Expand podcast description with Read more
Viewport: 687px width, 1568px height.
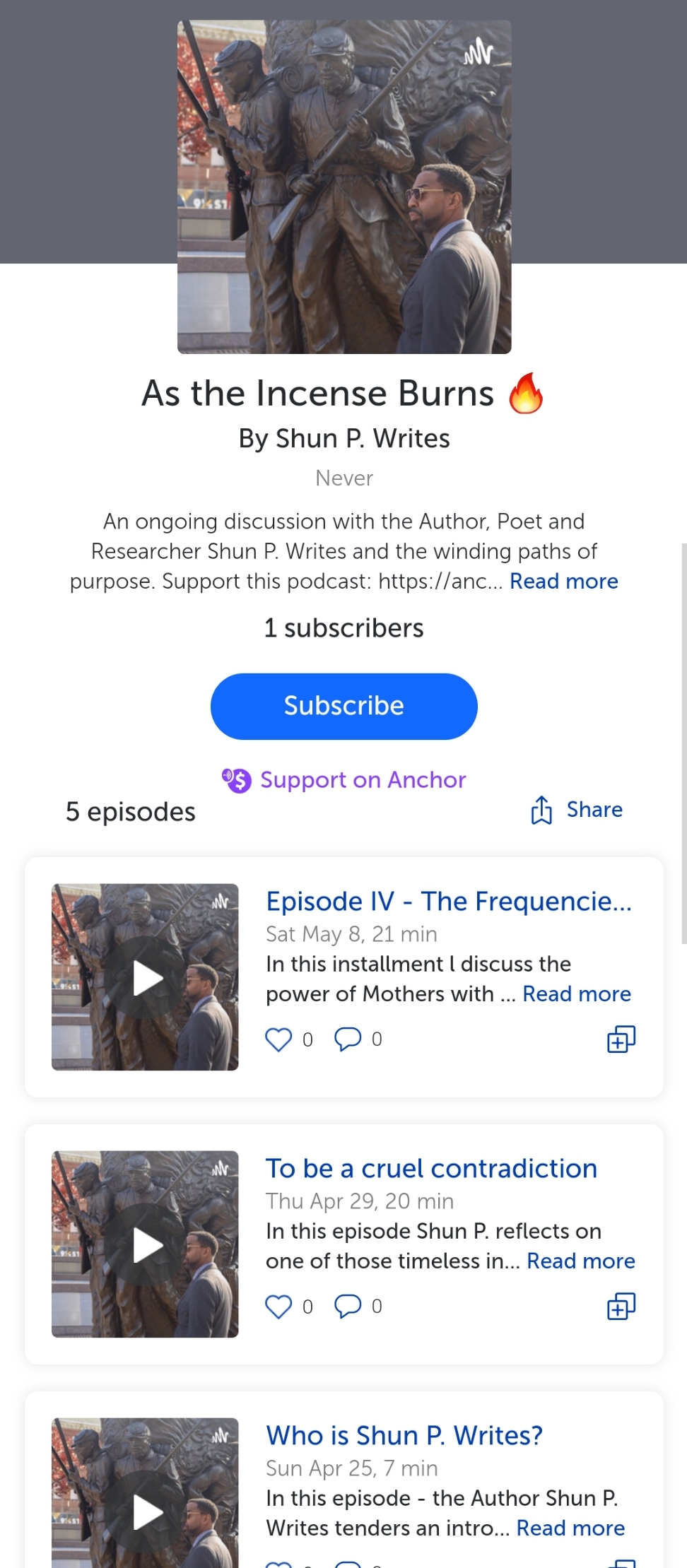click(563, 582)
